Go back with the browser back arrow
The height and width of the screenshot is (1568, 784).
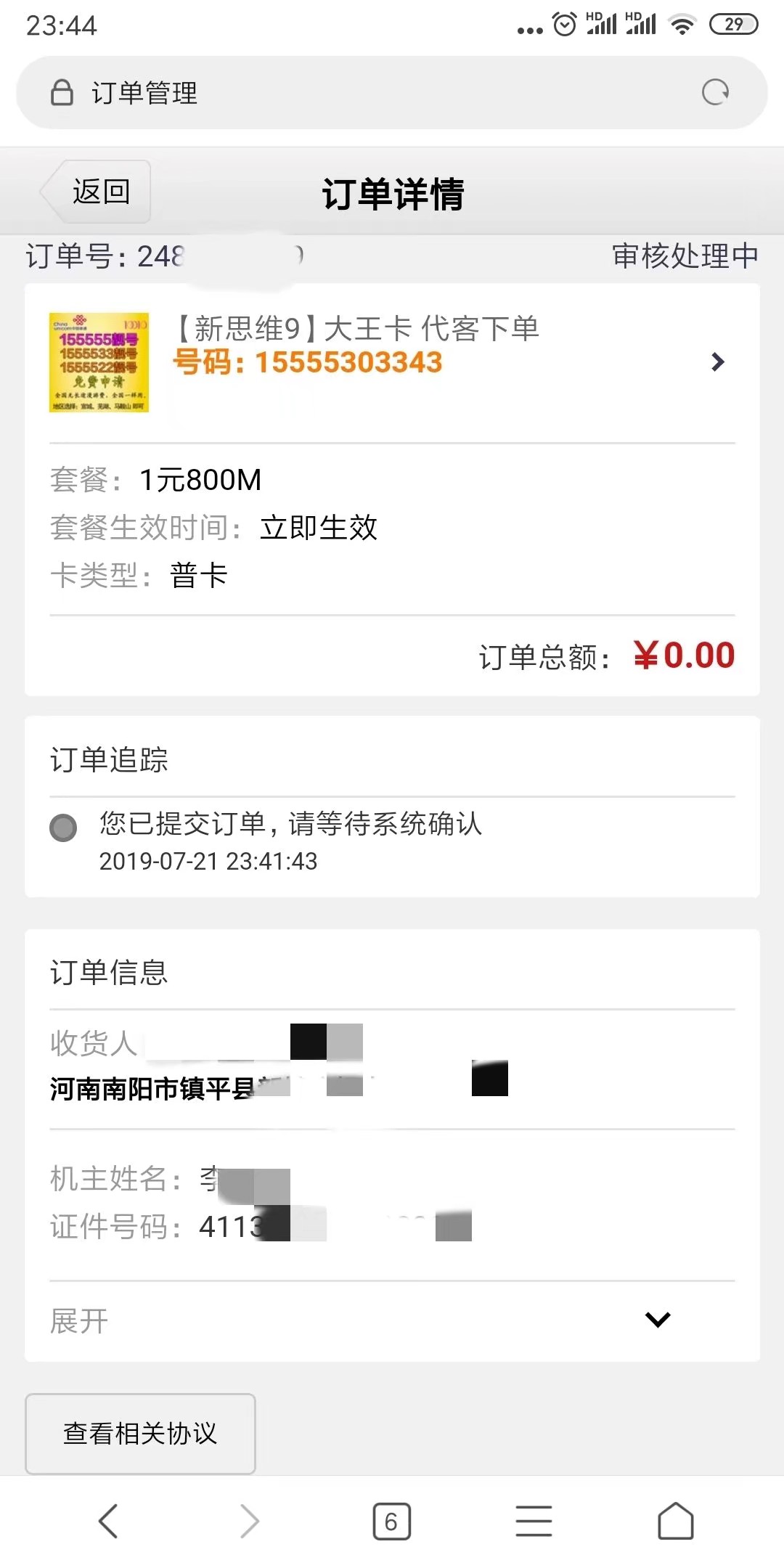pyautogui.click(x=107, y=1521)
